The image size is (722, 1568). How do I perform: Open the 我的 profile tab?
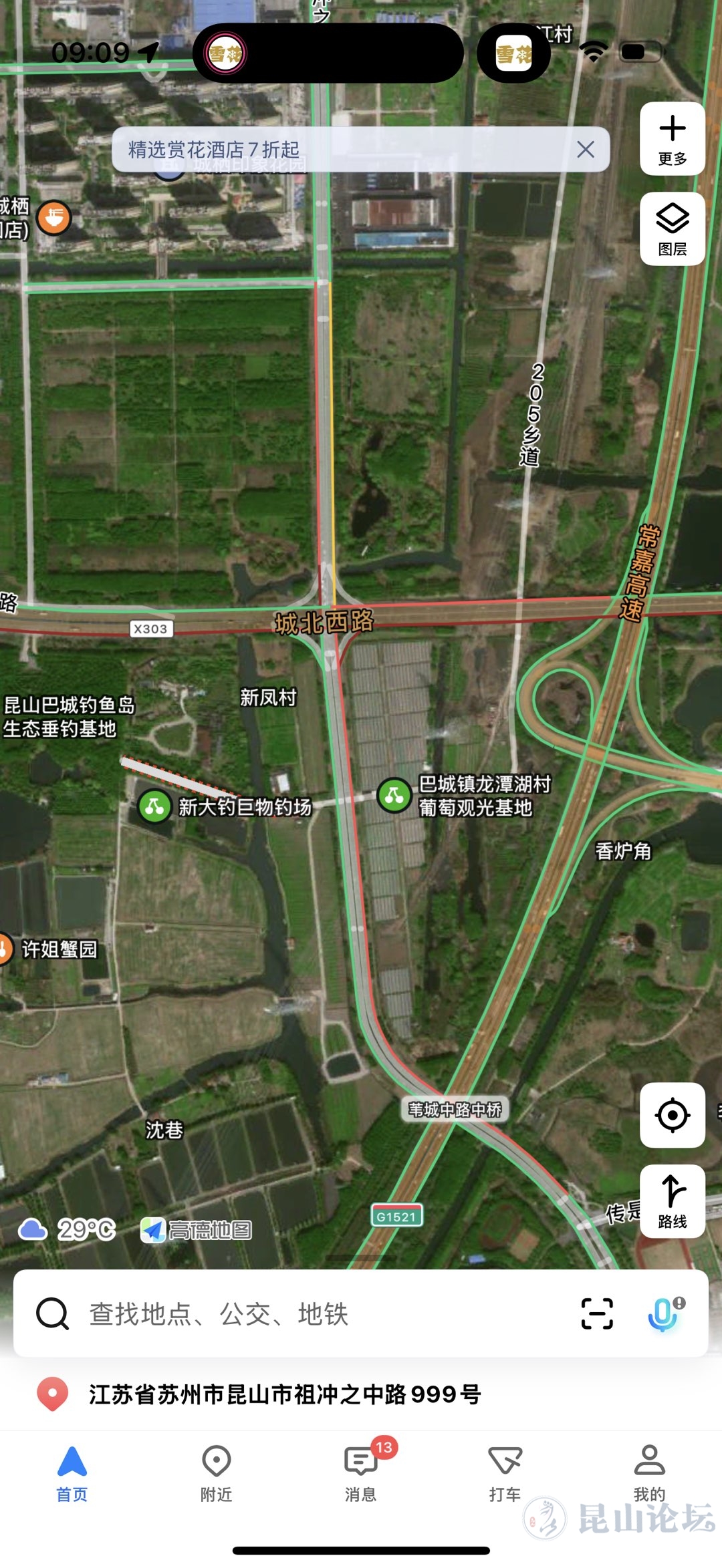point(649,1473)
